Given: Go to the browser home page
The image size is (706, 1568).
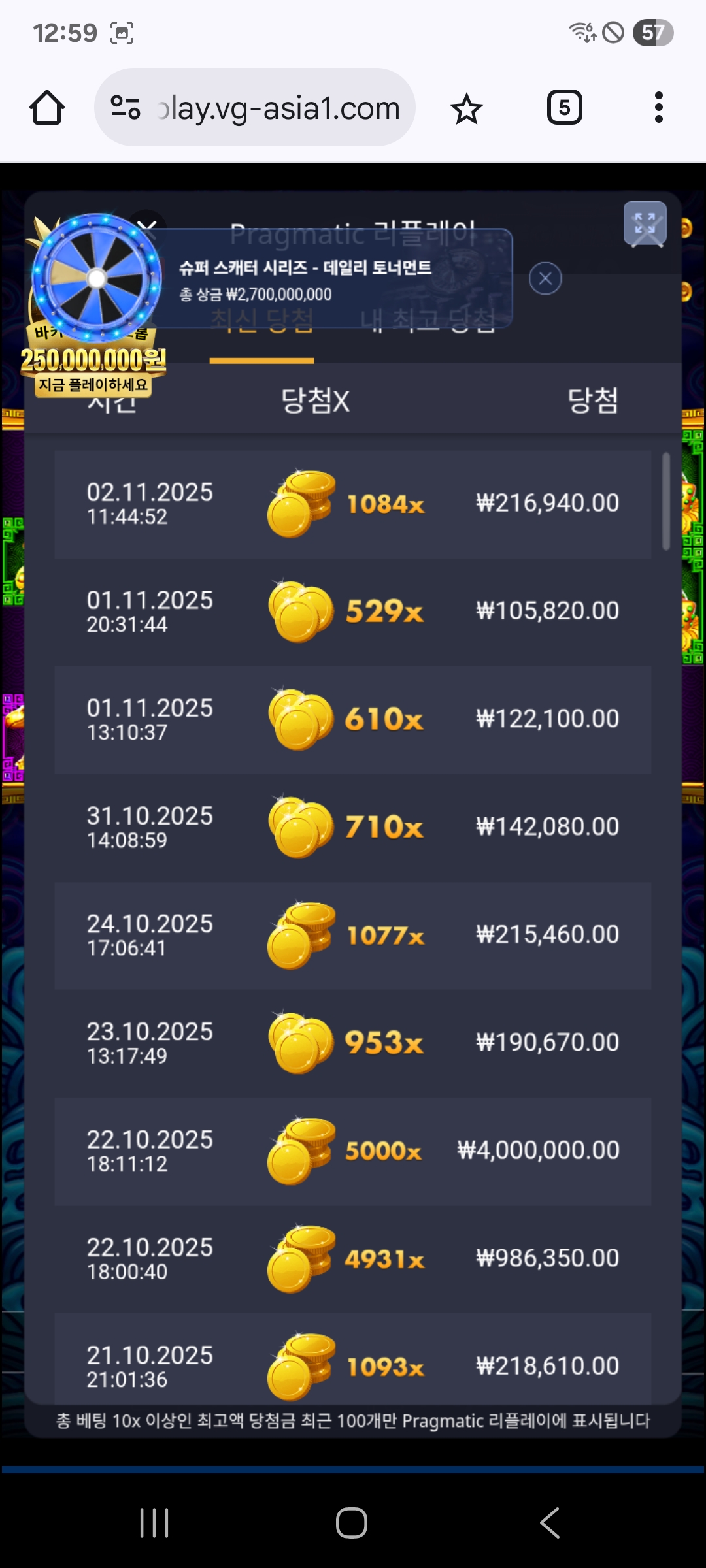Looking at the screenshot, I should pyautogui.click(x=47, y=108).
